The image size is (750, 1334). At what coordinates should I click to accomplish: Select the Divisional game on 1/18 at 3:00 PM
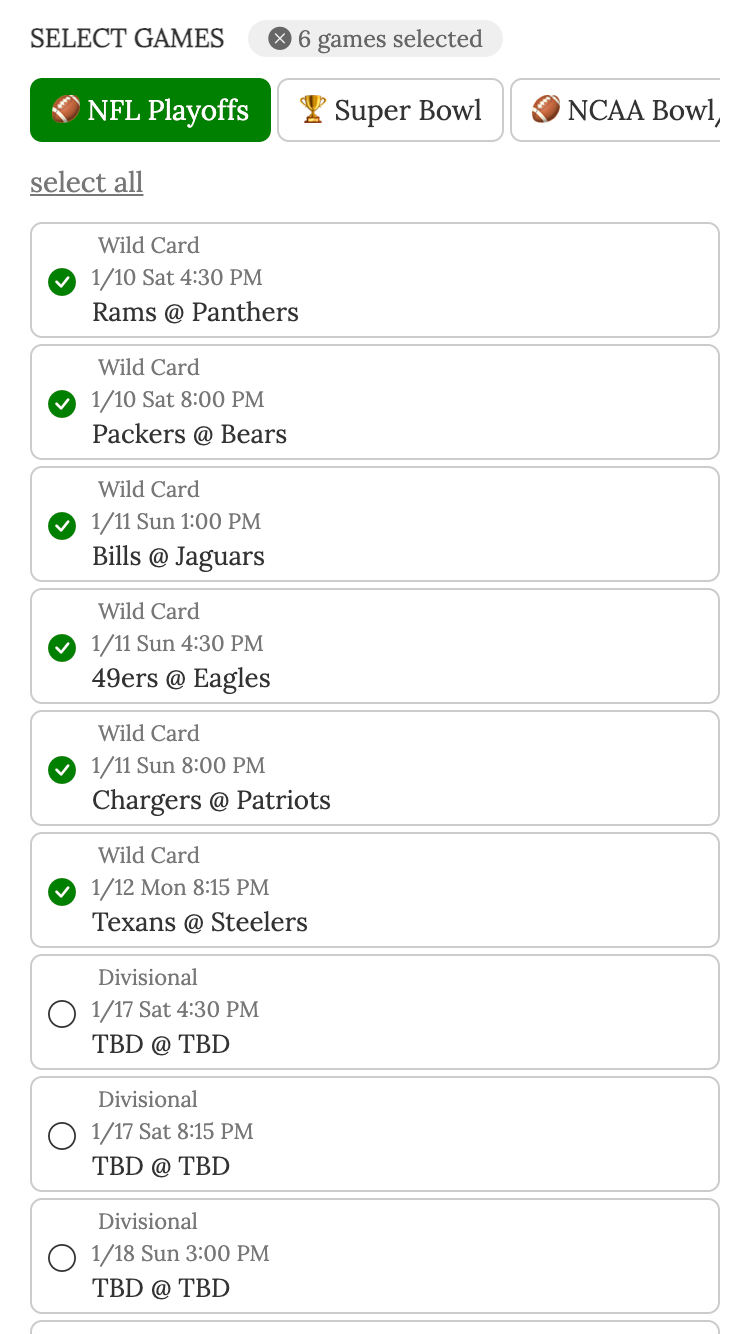click(x=62, y=1258)
